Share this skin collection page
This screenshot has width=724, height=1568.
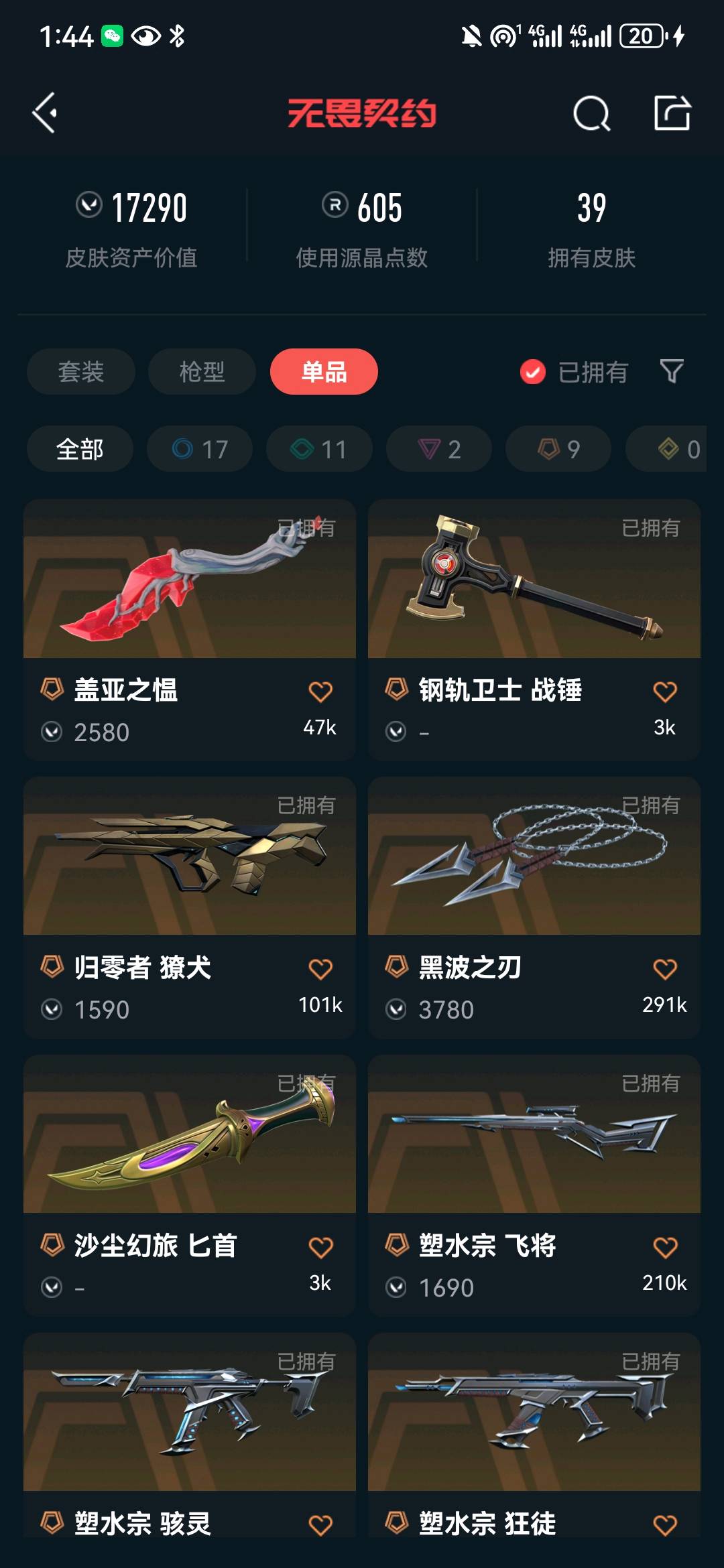tap(672, 113)
